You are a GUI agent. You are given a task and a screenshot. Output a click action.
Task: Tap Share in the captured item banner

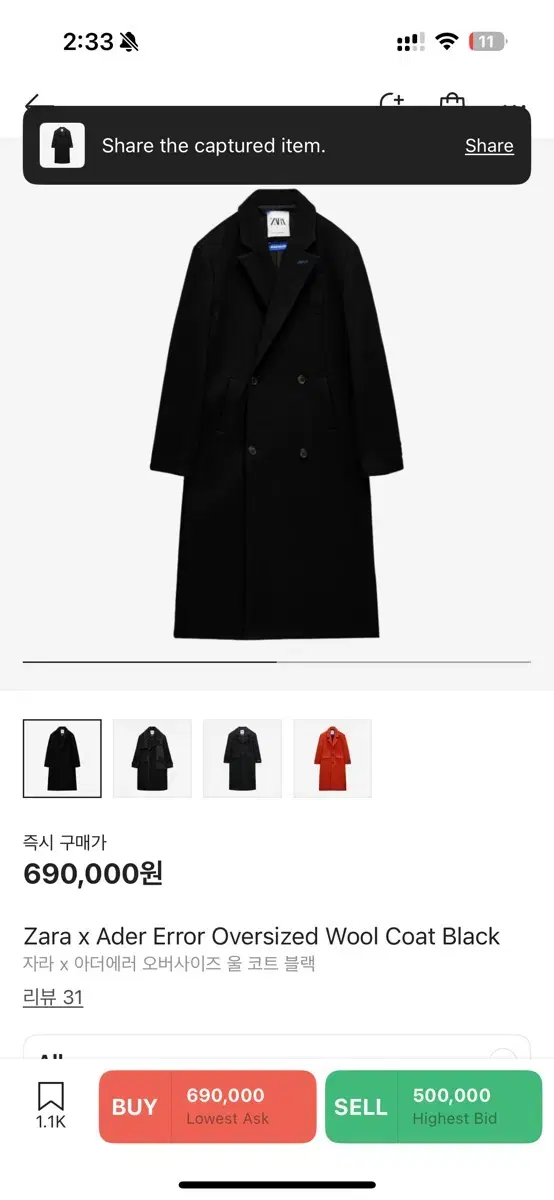coord(489,146)
